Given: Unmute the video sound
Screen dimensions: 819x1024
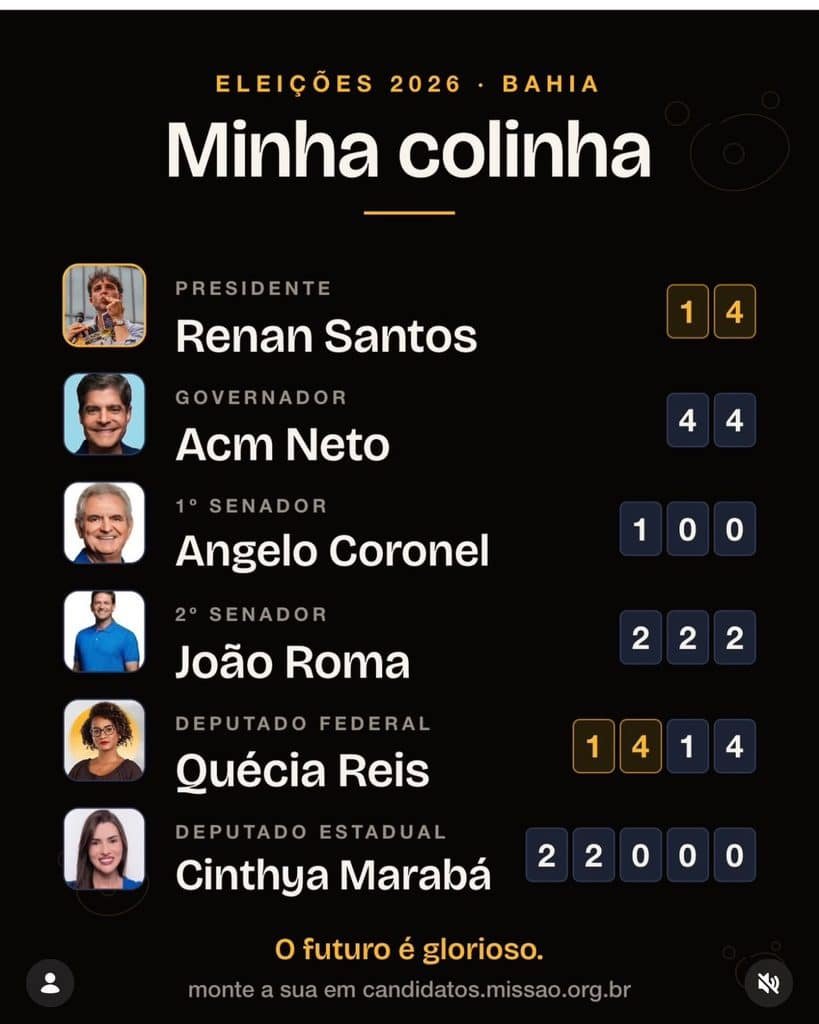Looking at the screenshot, I should click(769, 983).
